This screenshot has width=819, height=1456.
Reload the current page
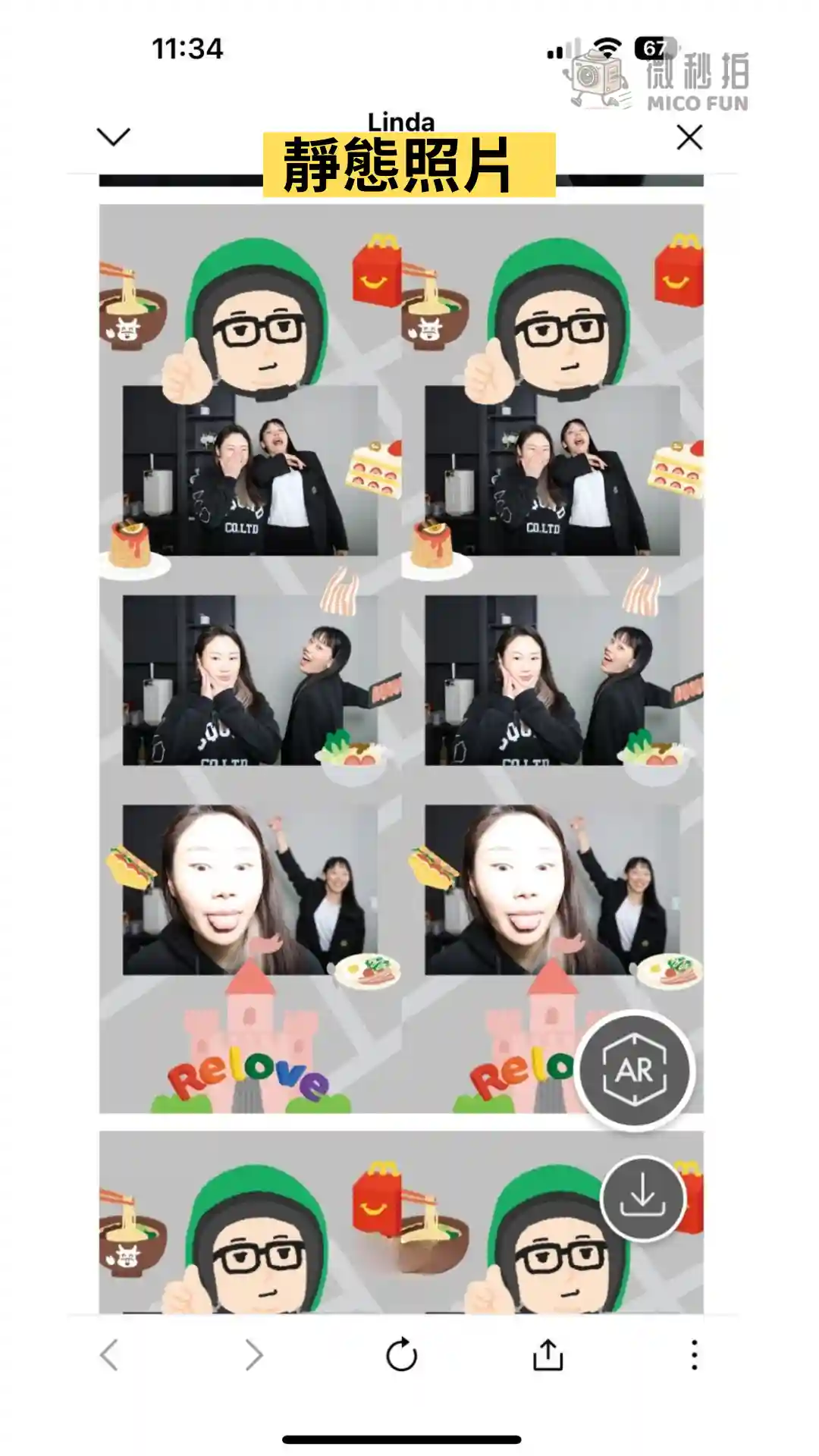(401, 1354)
